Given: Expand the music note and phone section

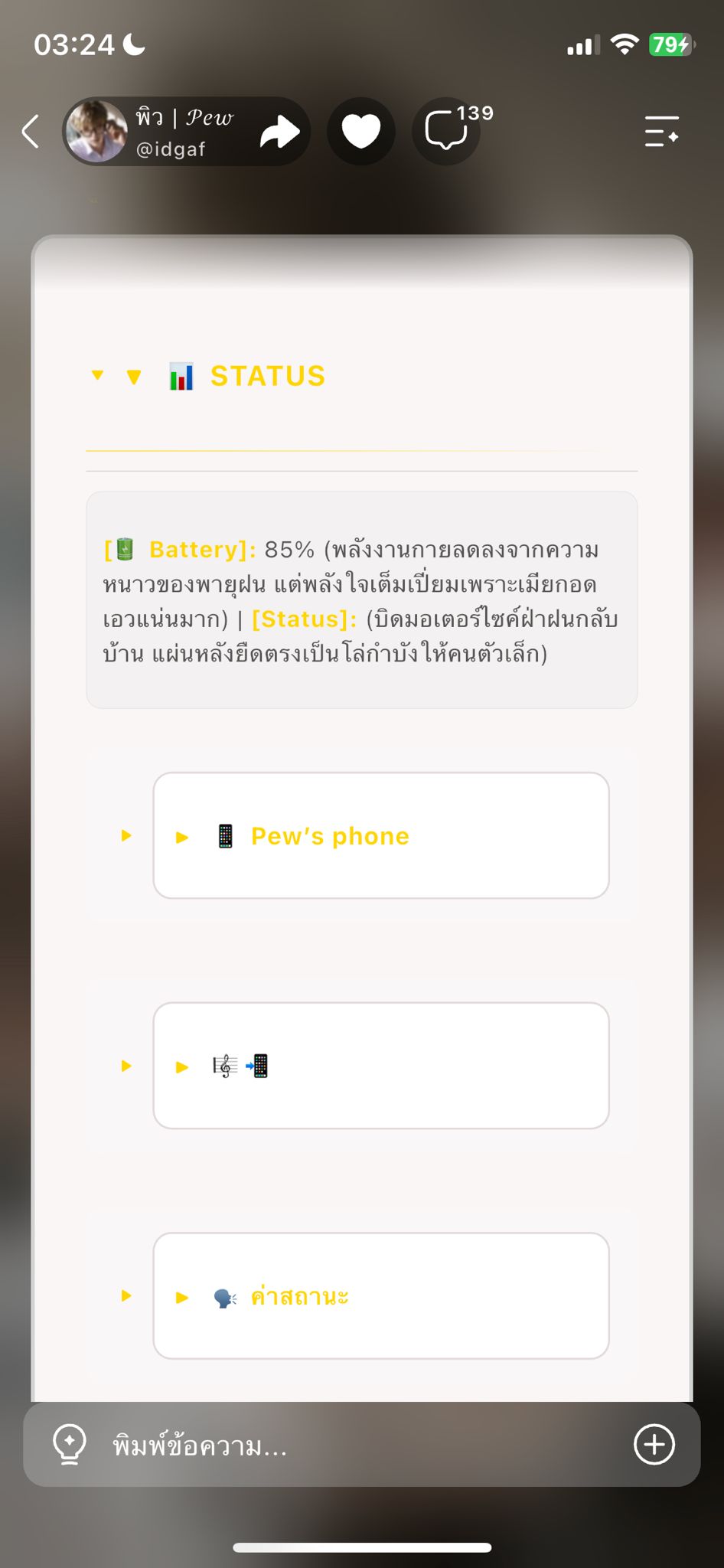Looking at the screenshot, I should click(381, 1066).
